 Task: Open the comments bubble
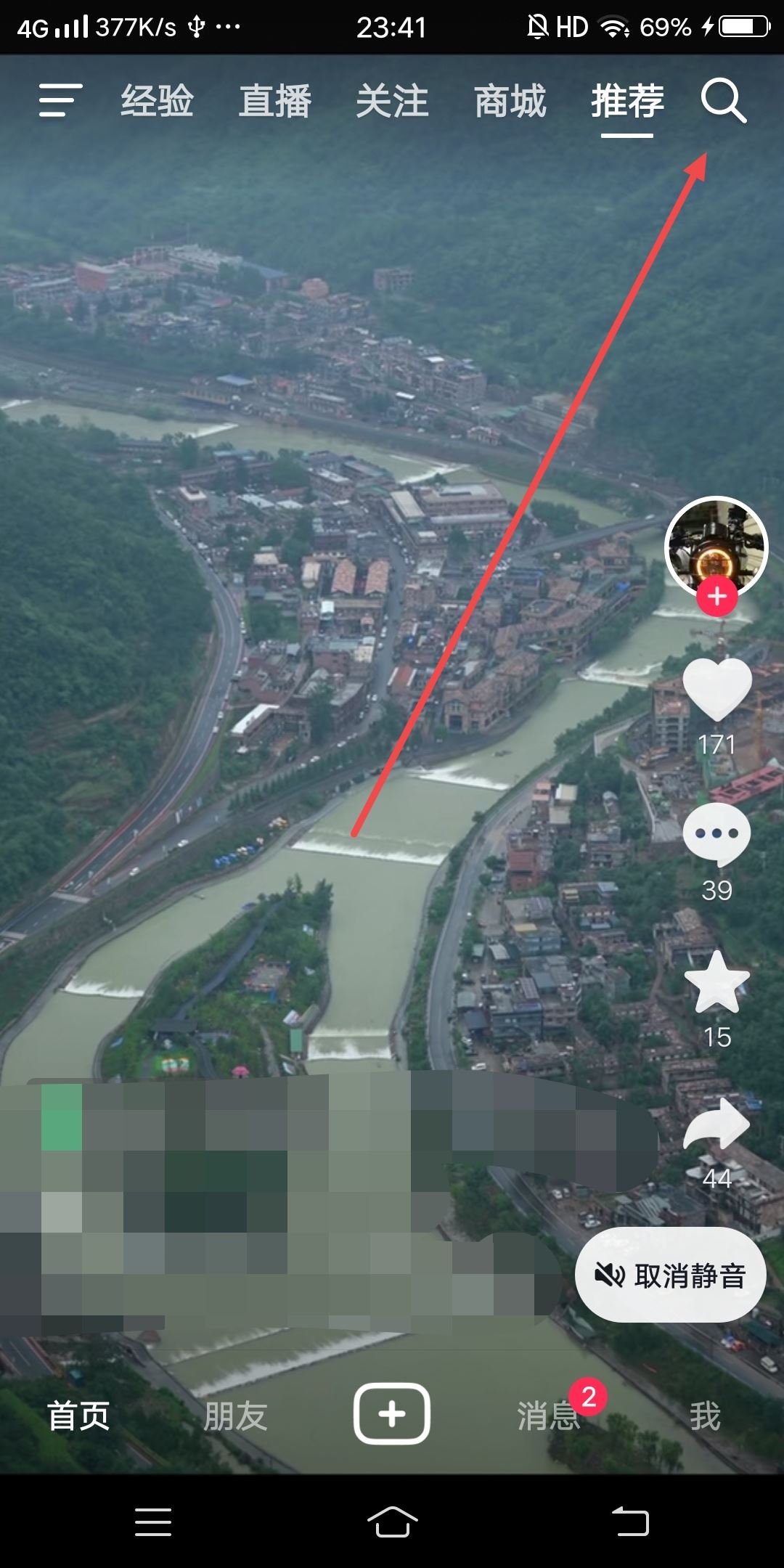[716, 835]
